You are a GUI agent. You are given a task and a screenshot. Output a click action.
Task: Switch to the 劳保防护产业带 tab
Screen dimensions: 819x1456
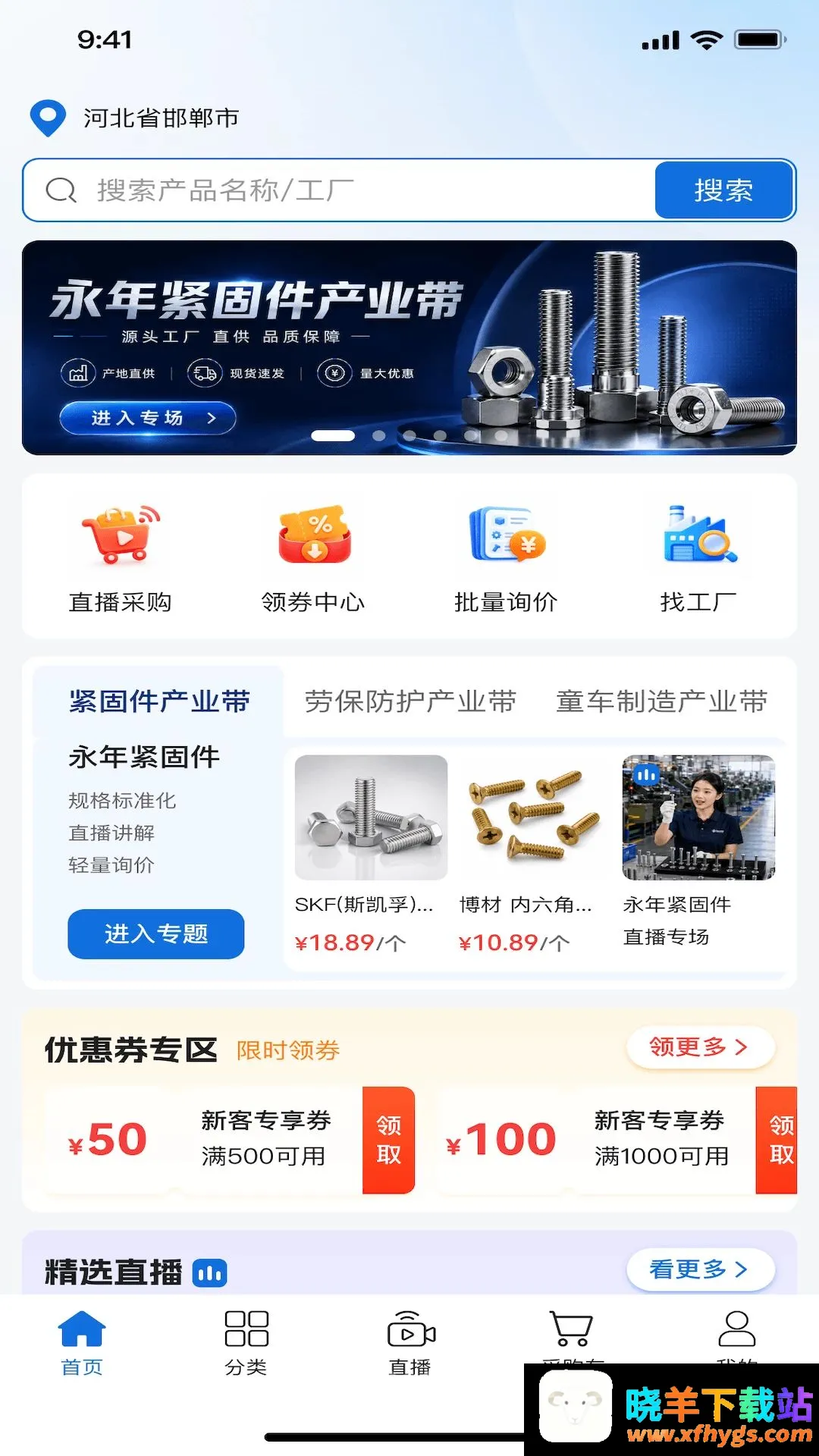pyautogui.click(x=410, y=701)
